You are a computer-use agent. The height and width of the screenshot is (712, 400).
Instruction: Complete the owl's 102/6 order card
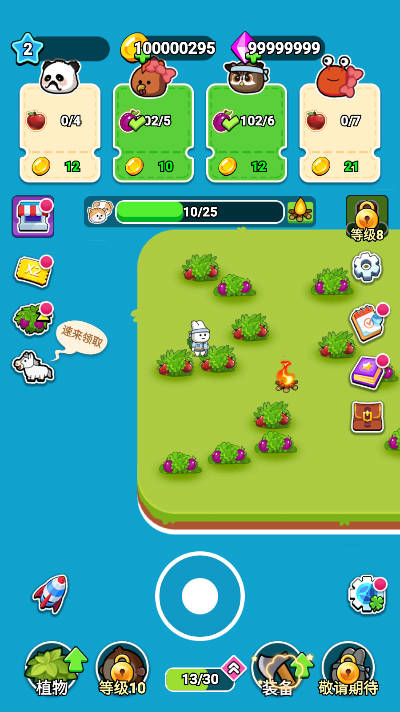coord(247,133)
